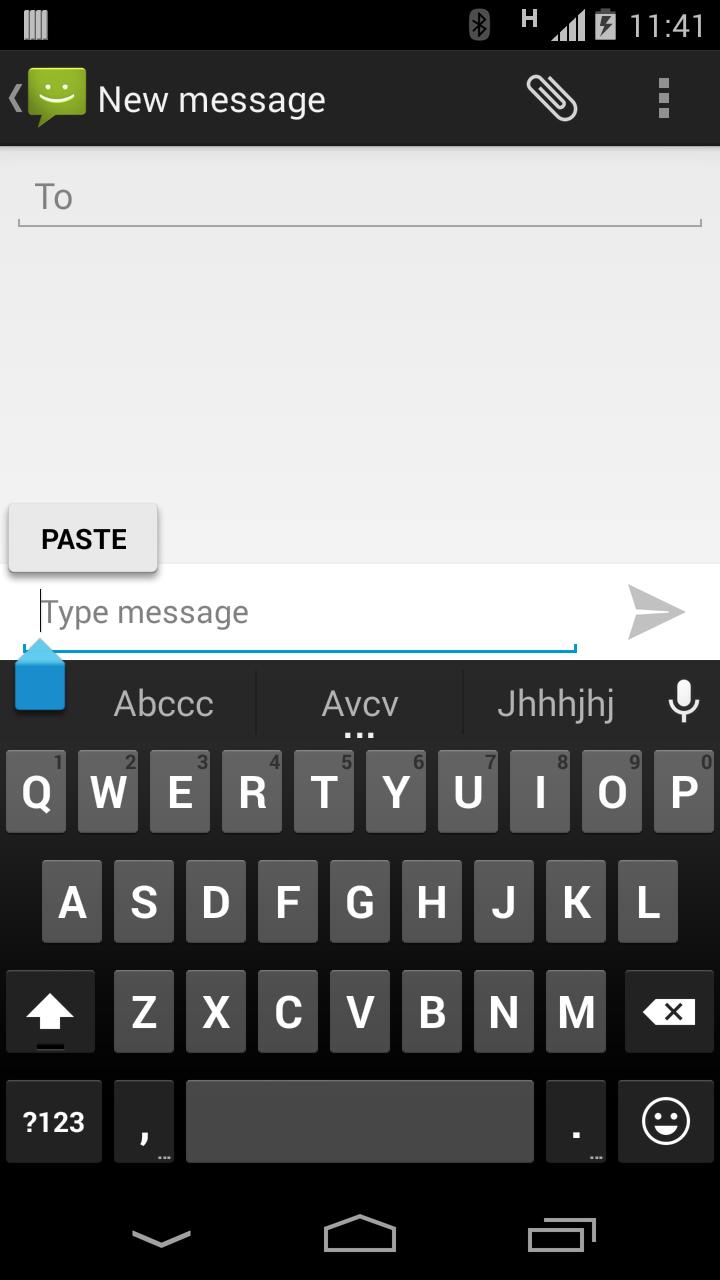Viewport: 720px width, 1280px height.
Task: Expand more suggestions with the ellipsis
Action: pyautogui.click(x=360, y=733)
